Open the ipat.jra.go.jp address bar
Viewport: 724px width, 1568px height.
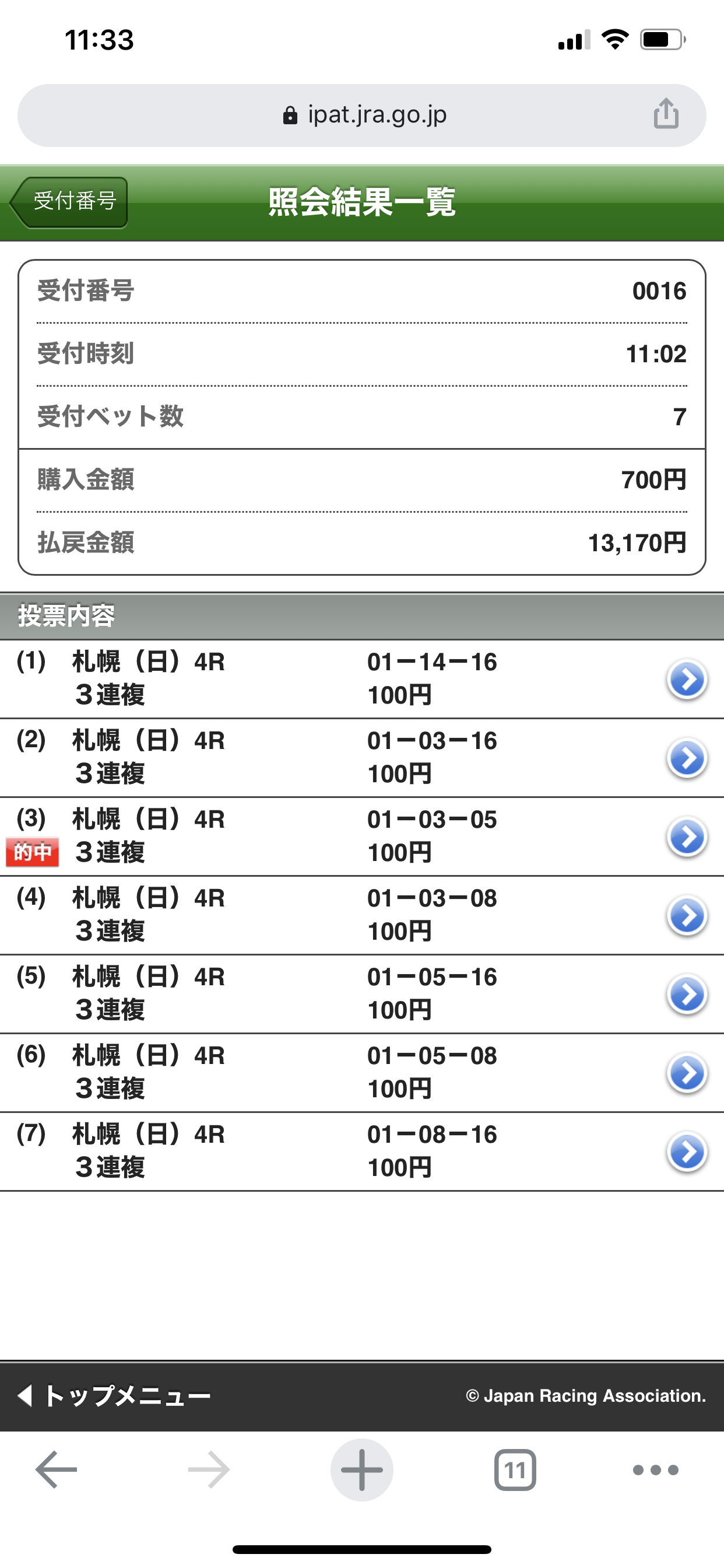(362, 115)
